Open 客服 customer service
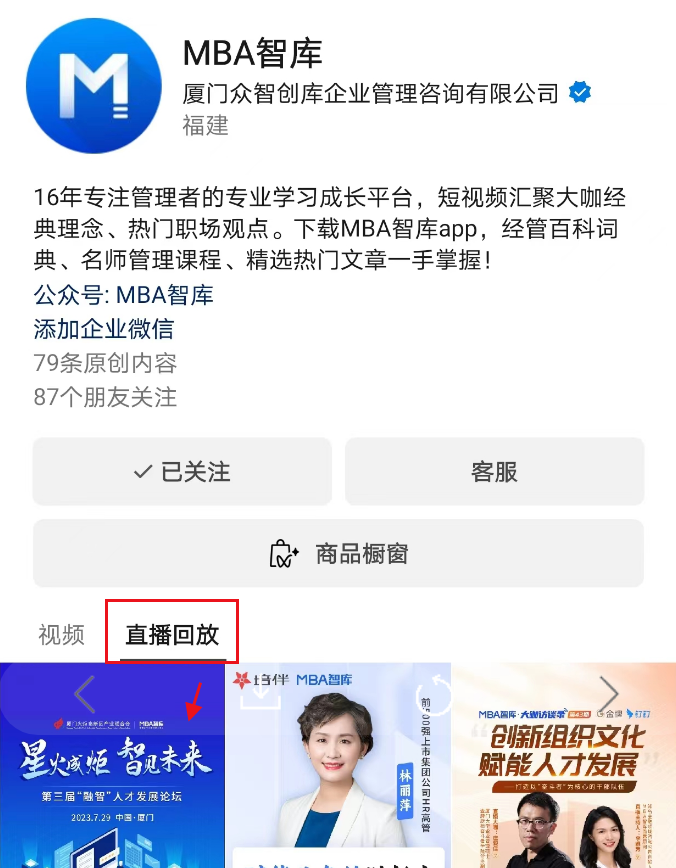This screenshot has width=676, height=868. tap(494, 472)
